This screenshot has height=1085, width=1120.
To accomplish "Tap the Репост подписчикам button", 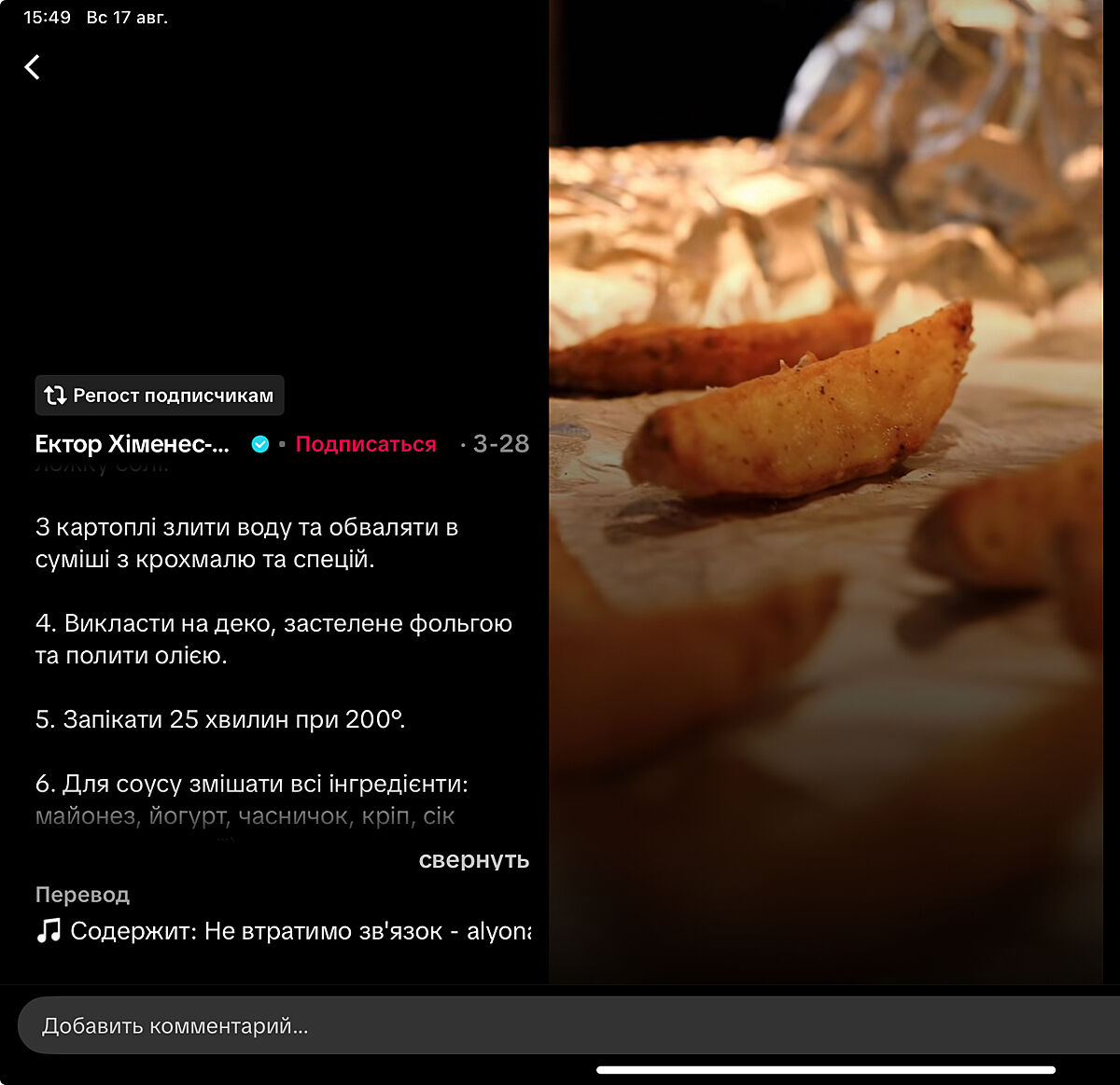I will [x=160, y=396].
